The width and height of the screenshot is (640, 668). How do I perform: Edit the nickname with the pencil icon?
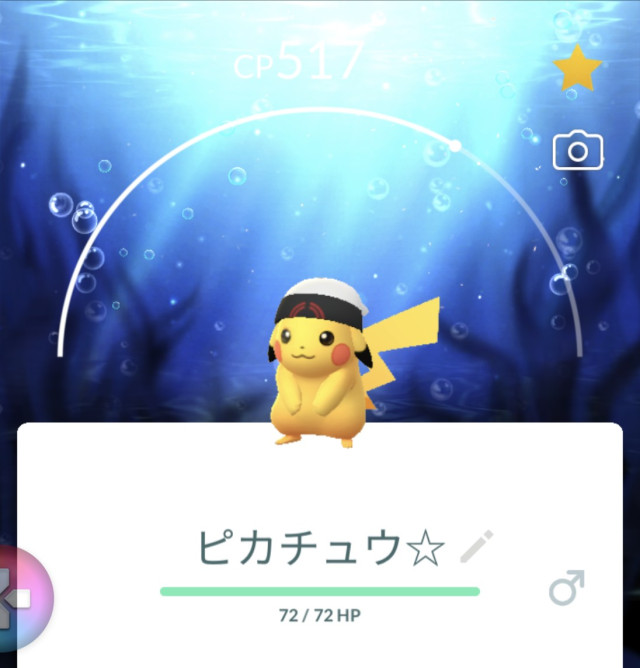pyautogui.click(x=477, y=547)
